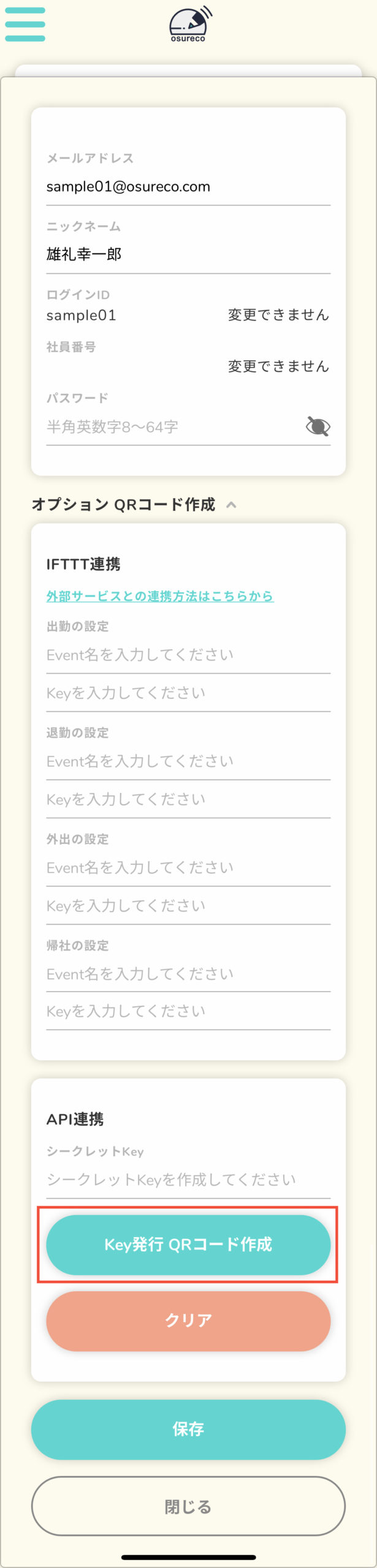Tap the Key発行 QRコード作成 button
Viewport: 377px width, 1568px height.
point(188,1245)
